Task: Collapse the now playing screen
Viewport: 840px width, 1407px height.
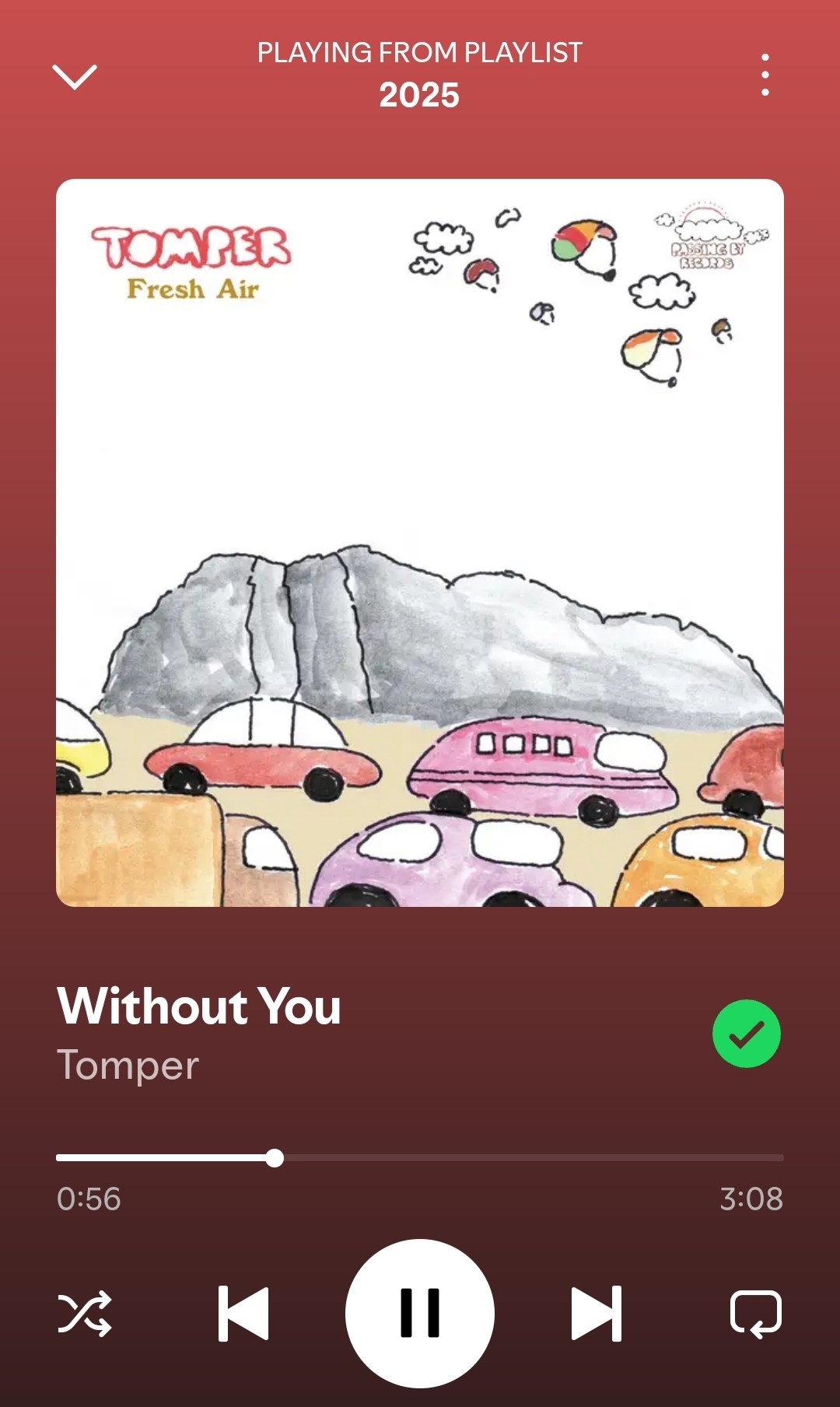Action: (74, 76)
